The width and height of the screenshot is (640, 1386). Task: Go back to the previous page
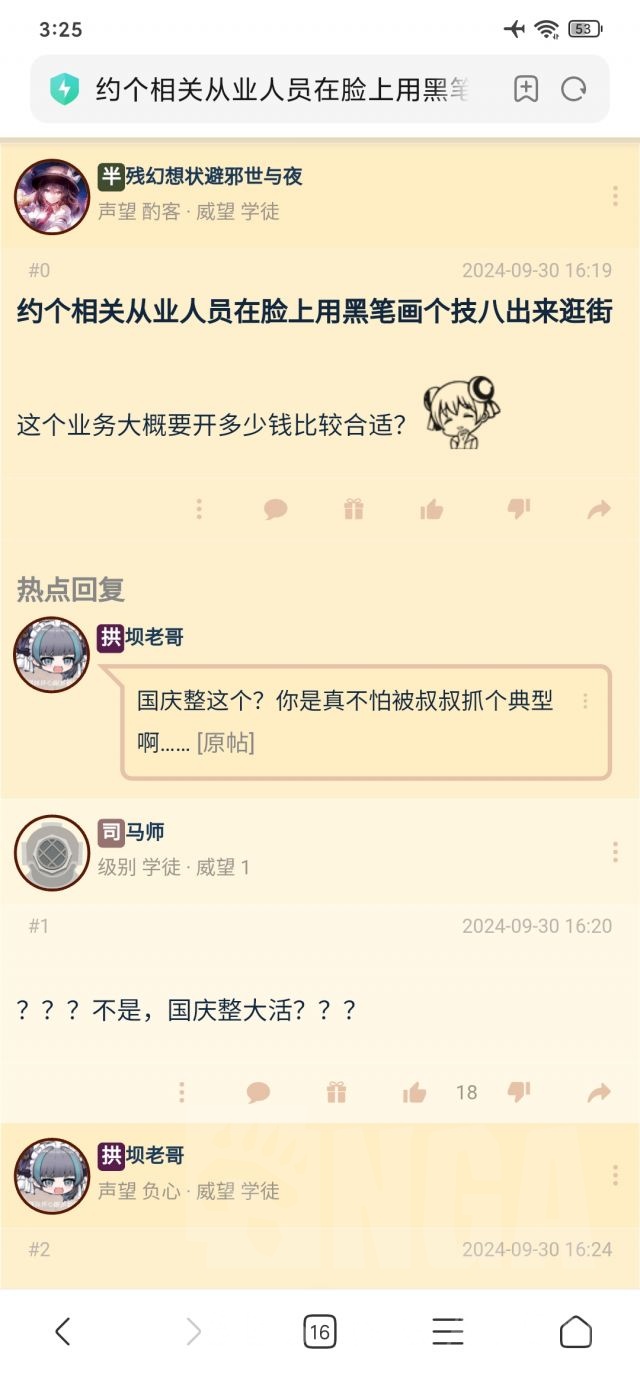[x=63, y=1332]
